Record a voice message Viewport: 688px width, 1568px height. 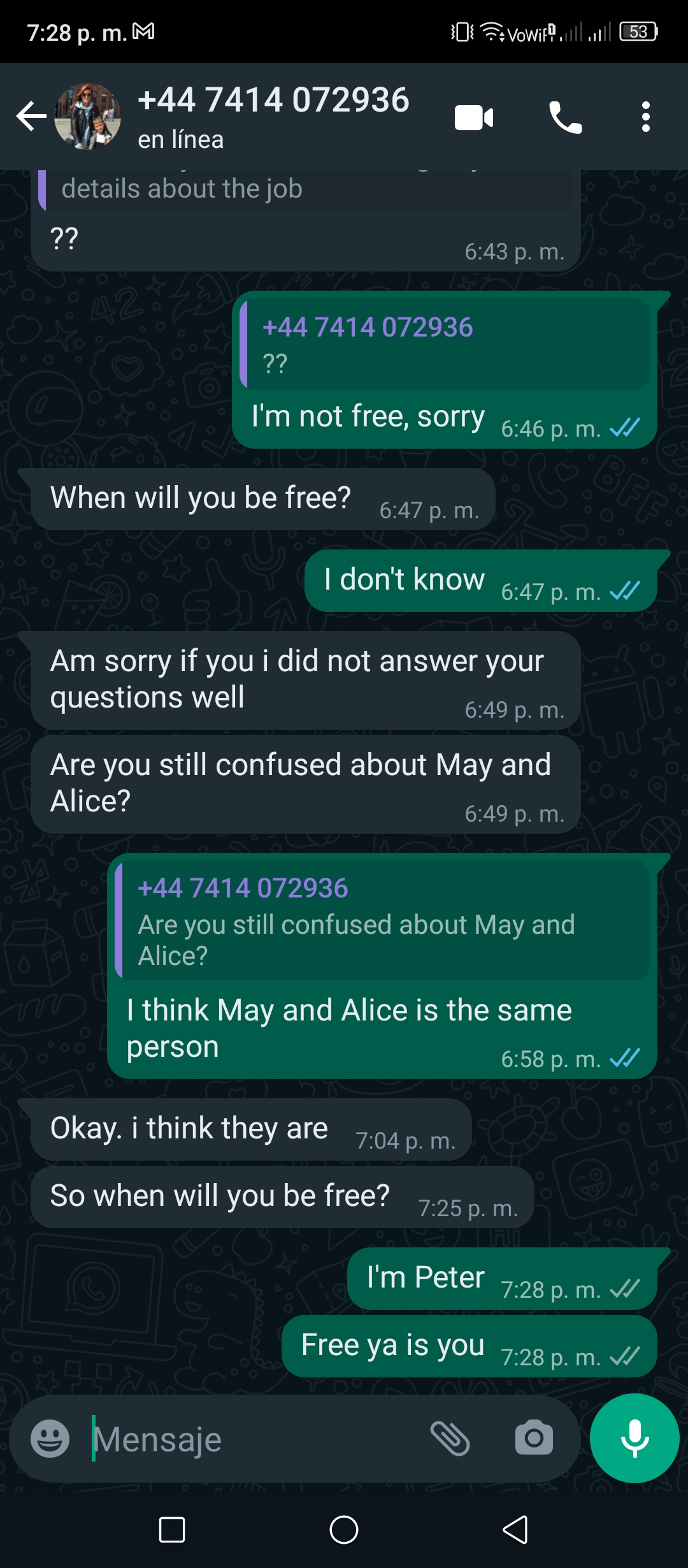coord(634,1438)
